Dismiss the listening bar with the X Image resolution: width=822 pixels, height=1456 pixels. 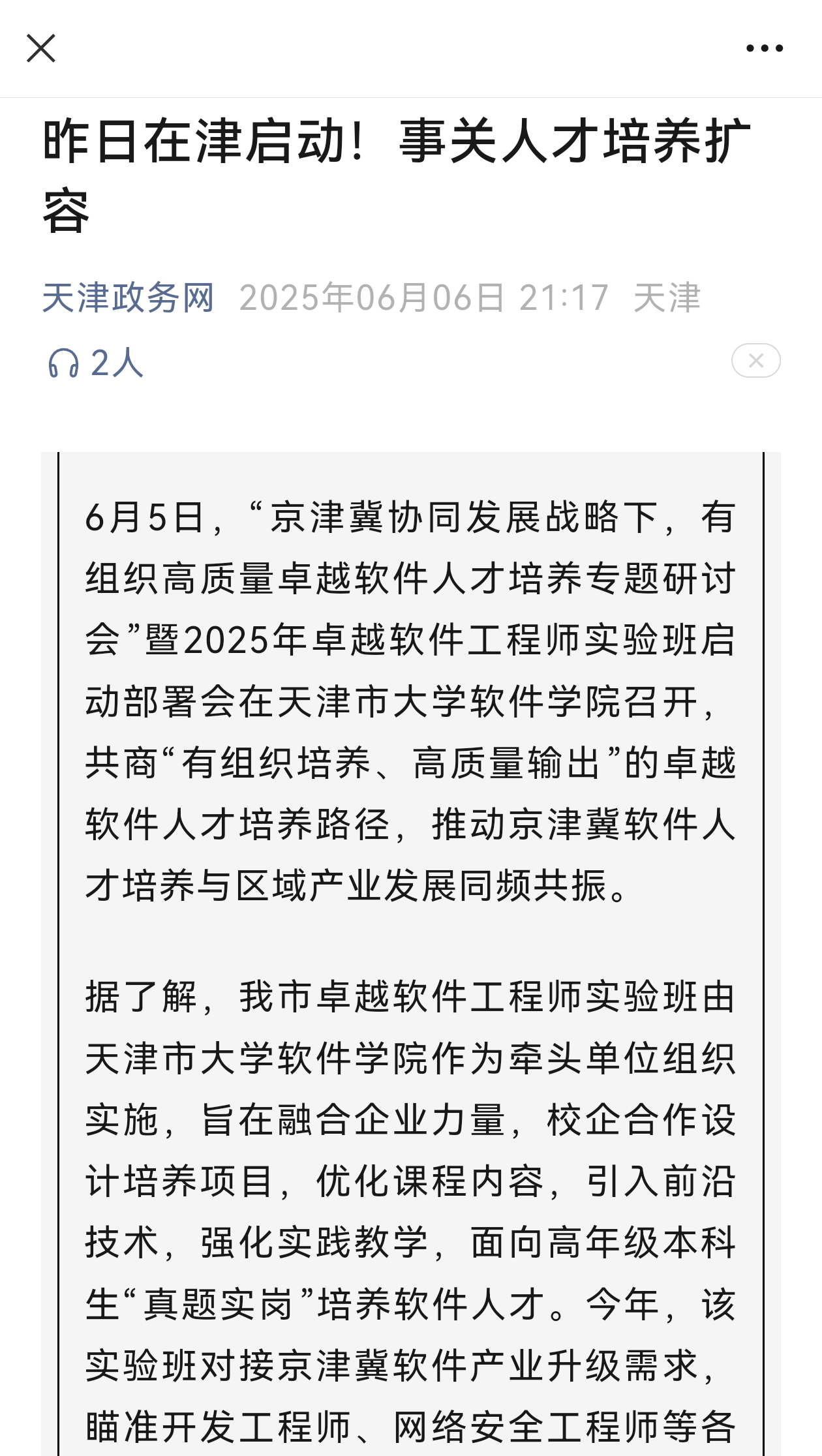pos(756,361)
